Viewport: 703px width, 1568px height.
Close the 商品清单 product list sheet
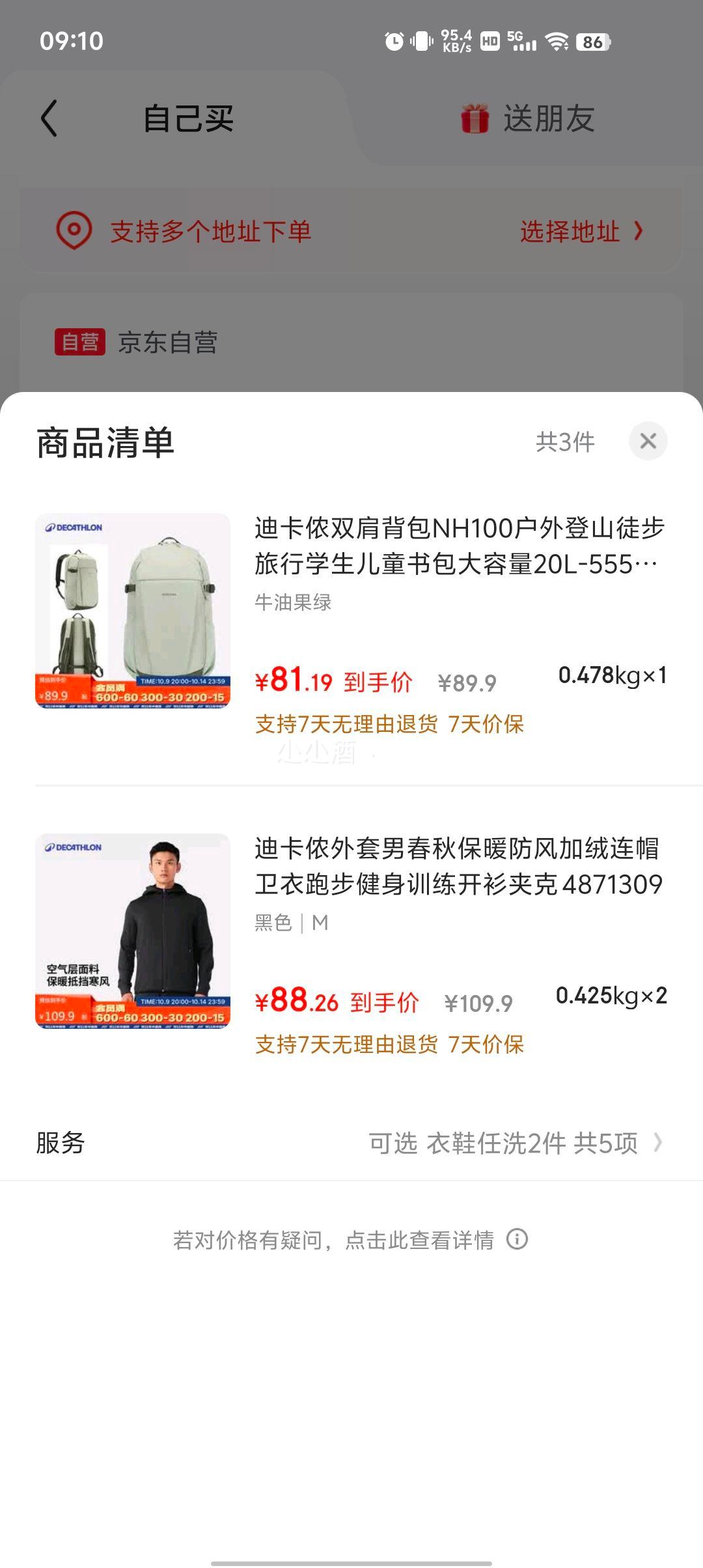point(648,441)
